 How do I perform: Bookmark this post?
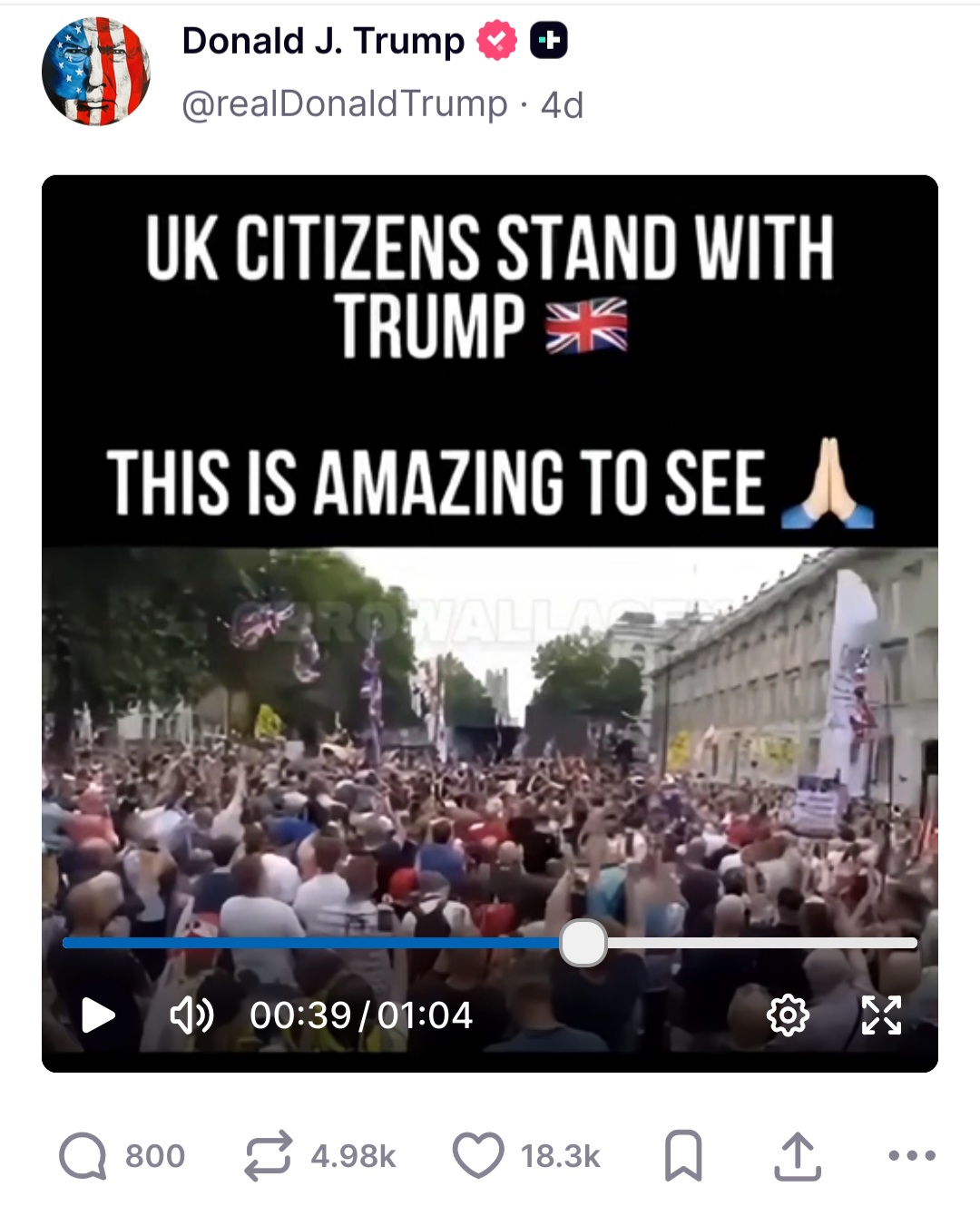click(x=683, y=1156)
